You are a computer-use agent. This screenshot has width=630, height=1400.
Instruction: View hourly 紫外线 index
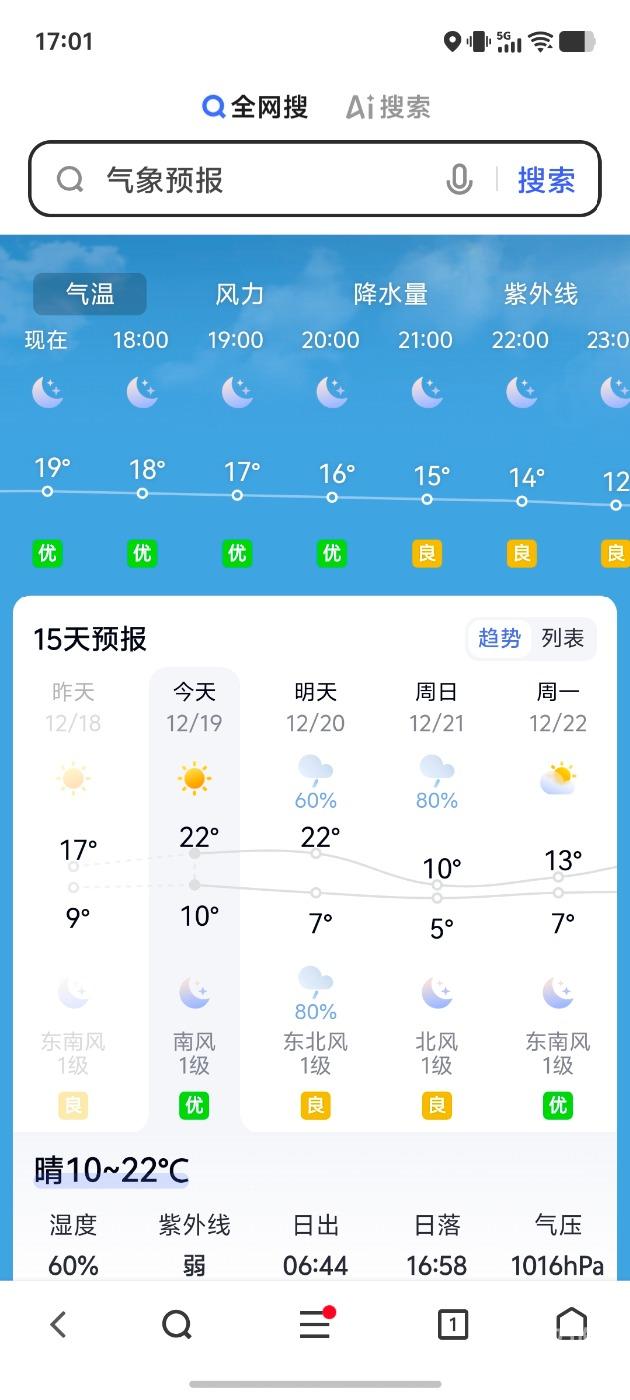tap(541, 294)
